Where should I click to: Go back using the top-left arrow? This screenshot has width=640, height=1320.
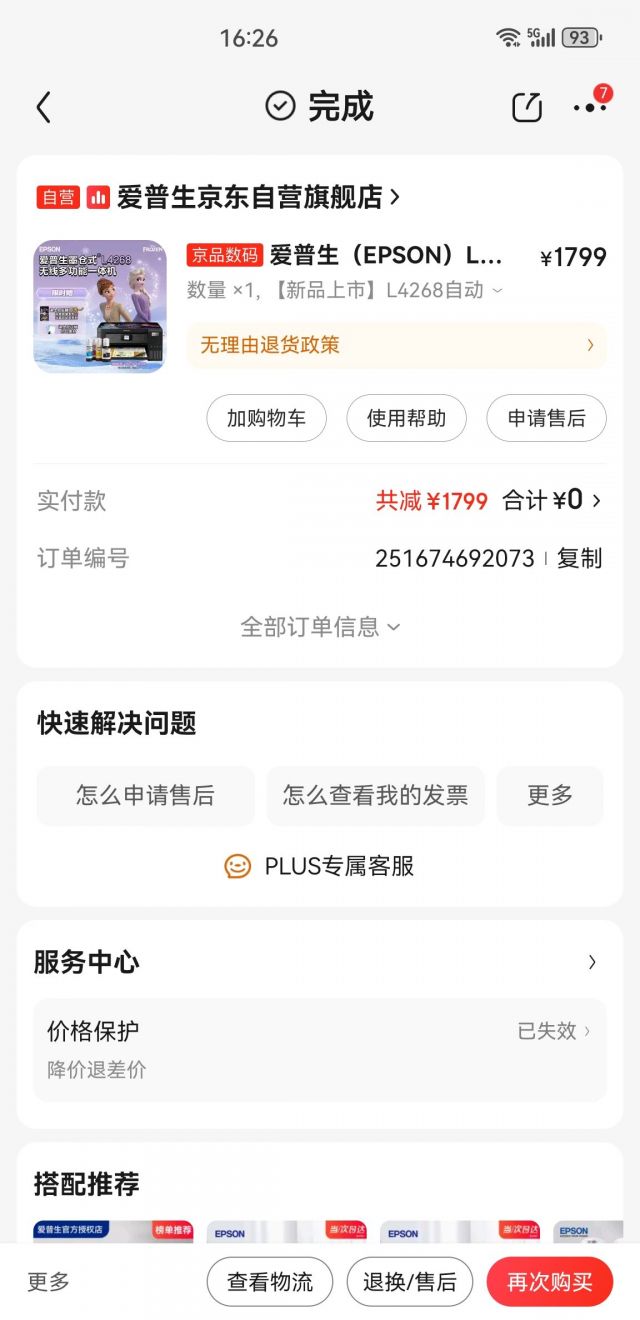coord(43,107)
